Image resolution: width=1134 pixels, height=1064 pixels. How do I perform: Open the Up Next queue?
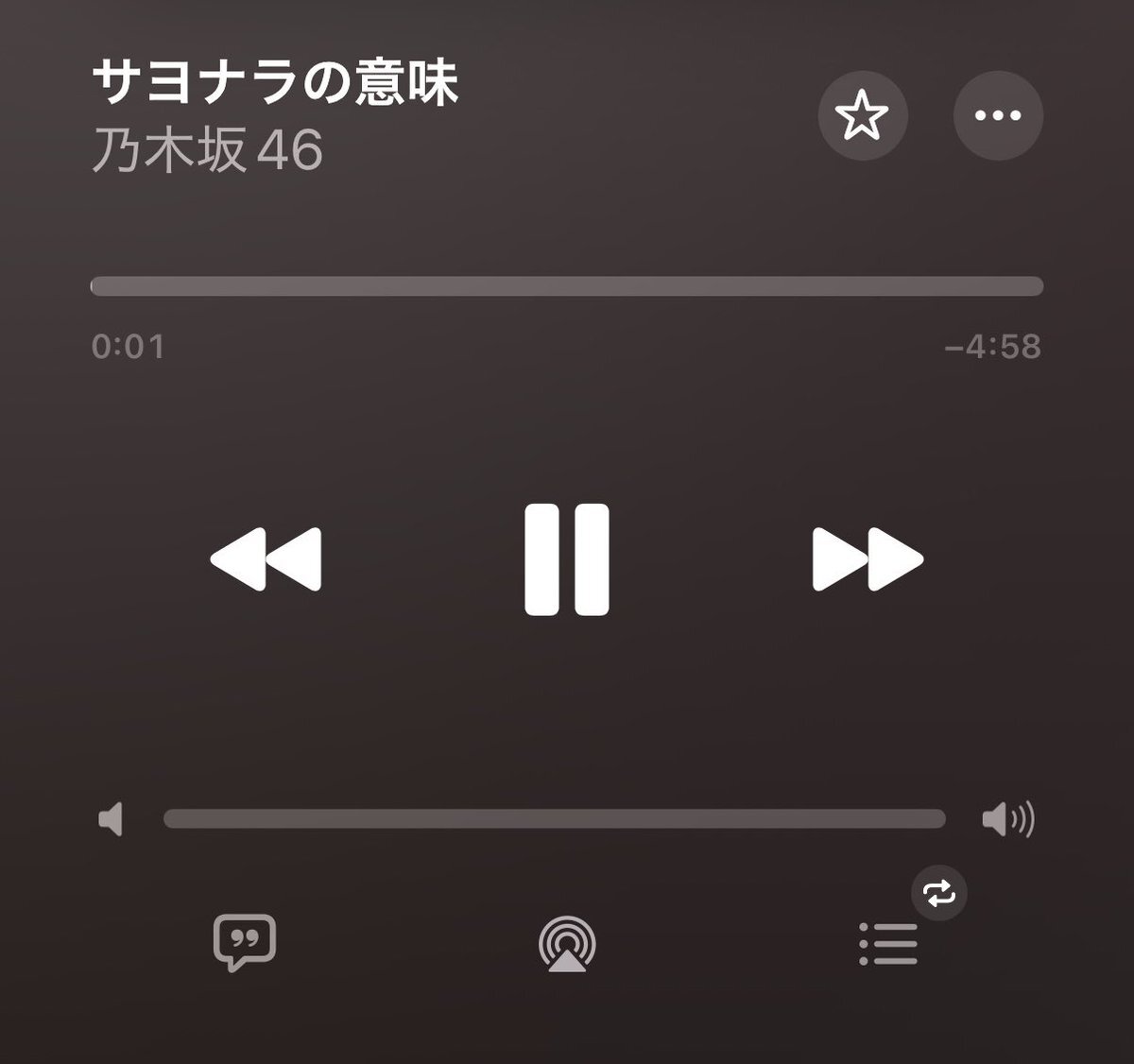889,943
